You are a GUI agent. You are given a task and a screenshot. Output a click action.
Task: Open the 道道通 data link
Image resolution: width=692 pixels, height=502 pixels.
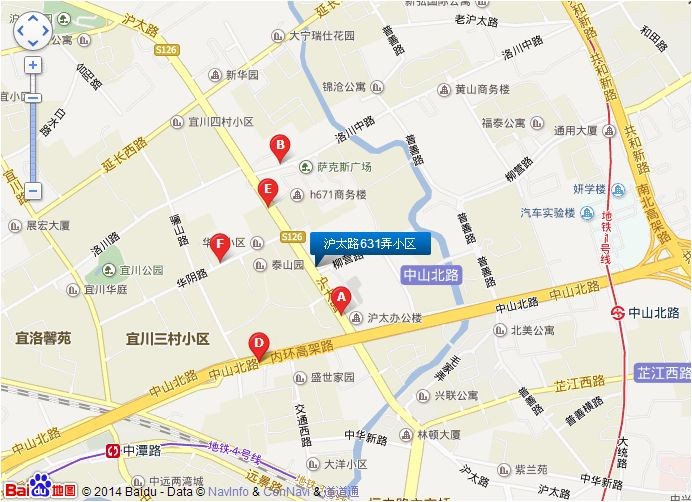(341, 492)
